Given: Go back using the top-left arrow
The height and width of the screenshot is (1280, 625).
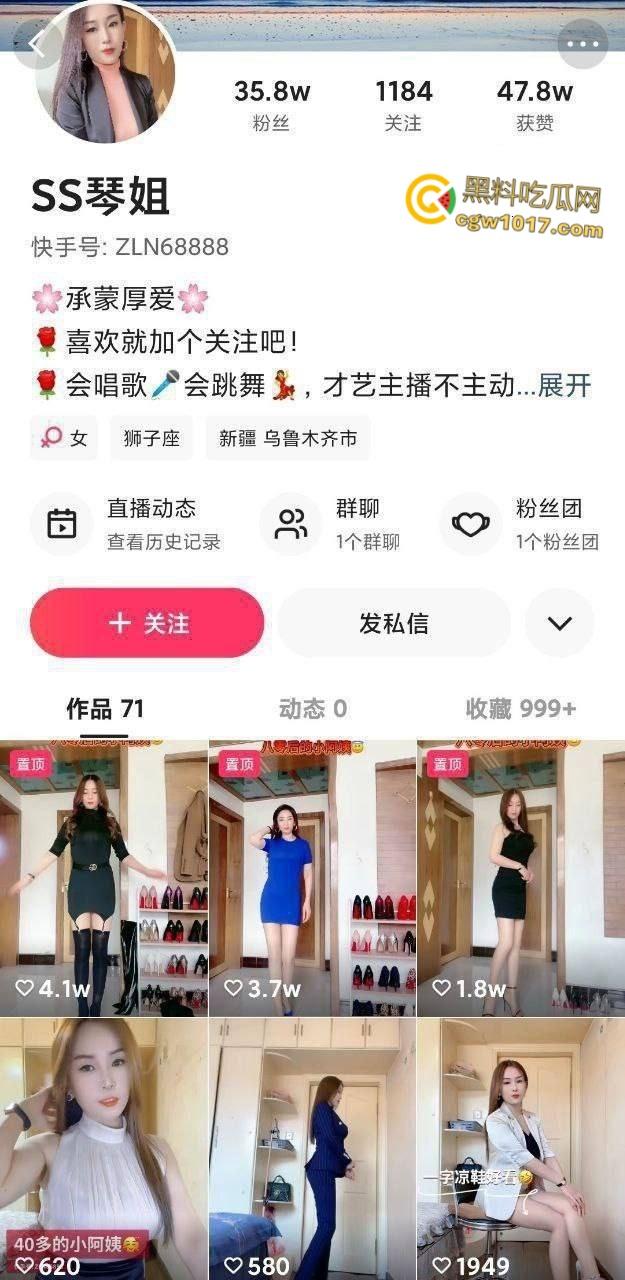Looking at the screenshot, I should tap(38, 44).
